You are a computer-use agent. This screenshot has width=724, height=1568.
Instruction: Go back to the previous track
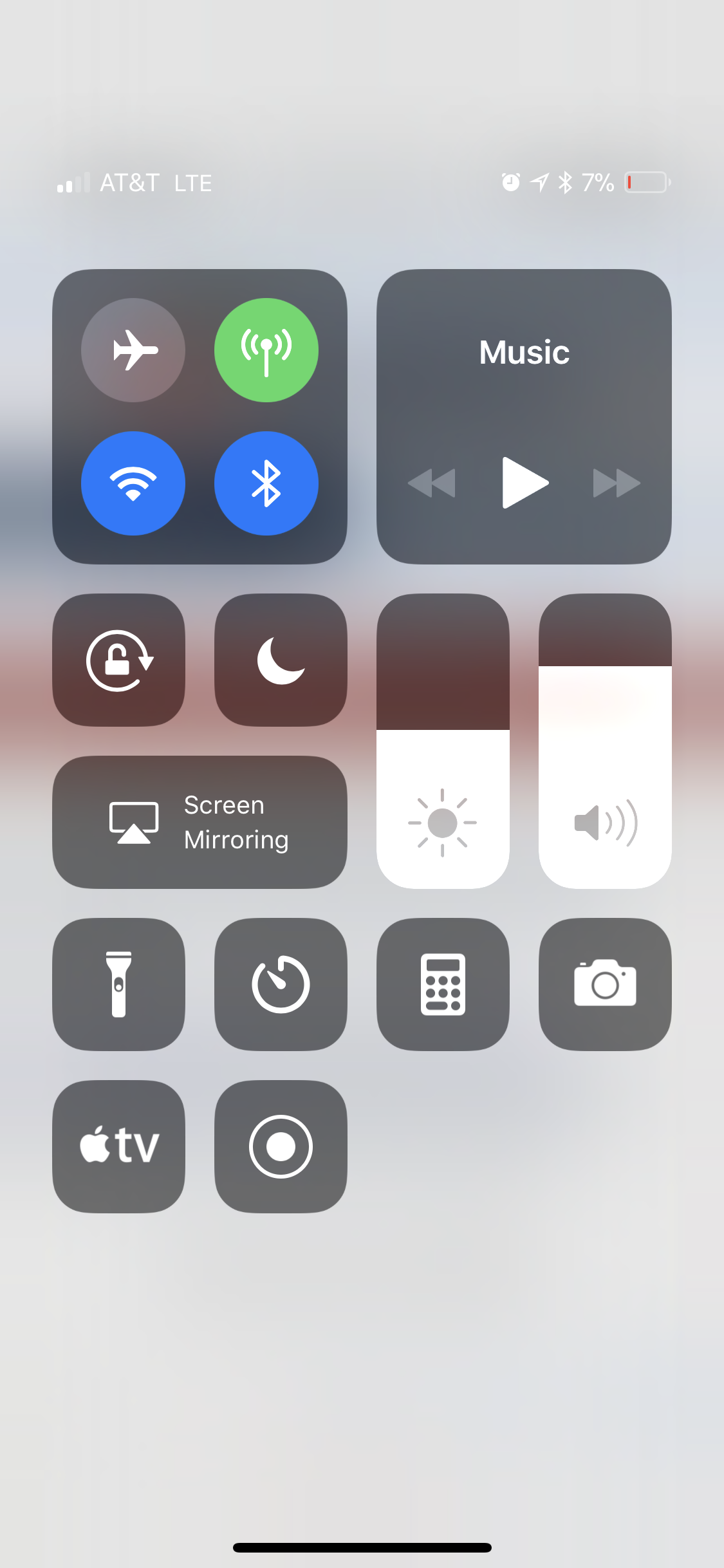[x=432, y=483]
